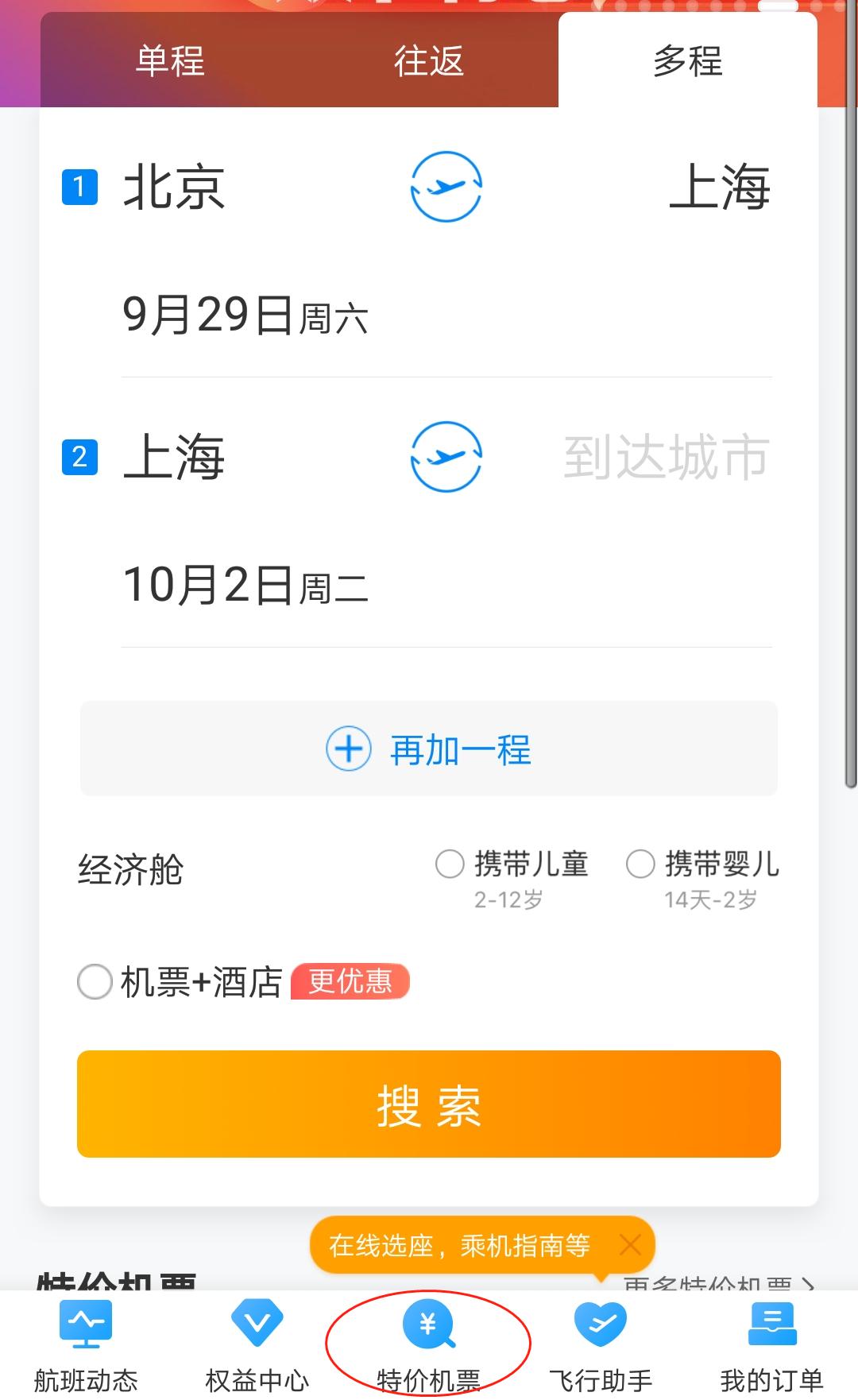Screen dimensions: 858x1400
Task: Dismiss the 在线选座 tooltip with the X
Action: (630, 1246)
